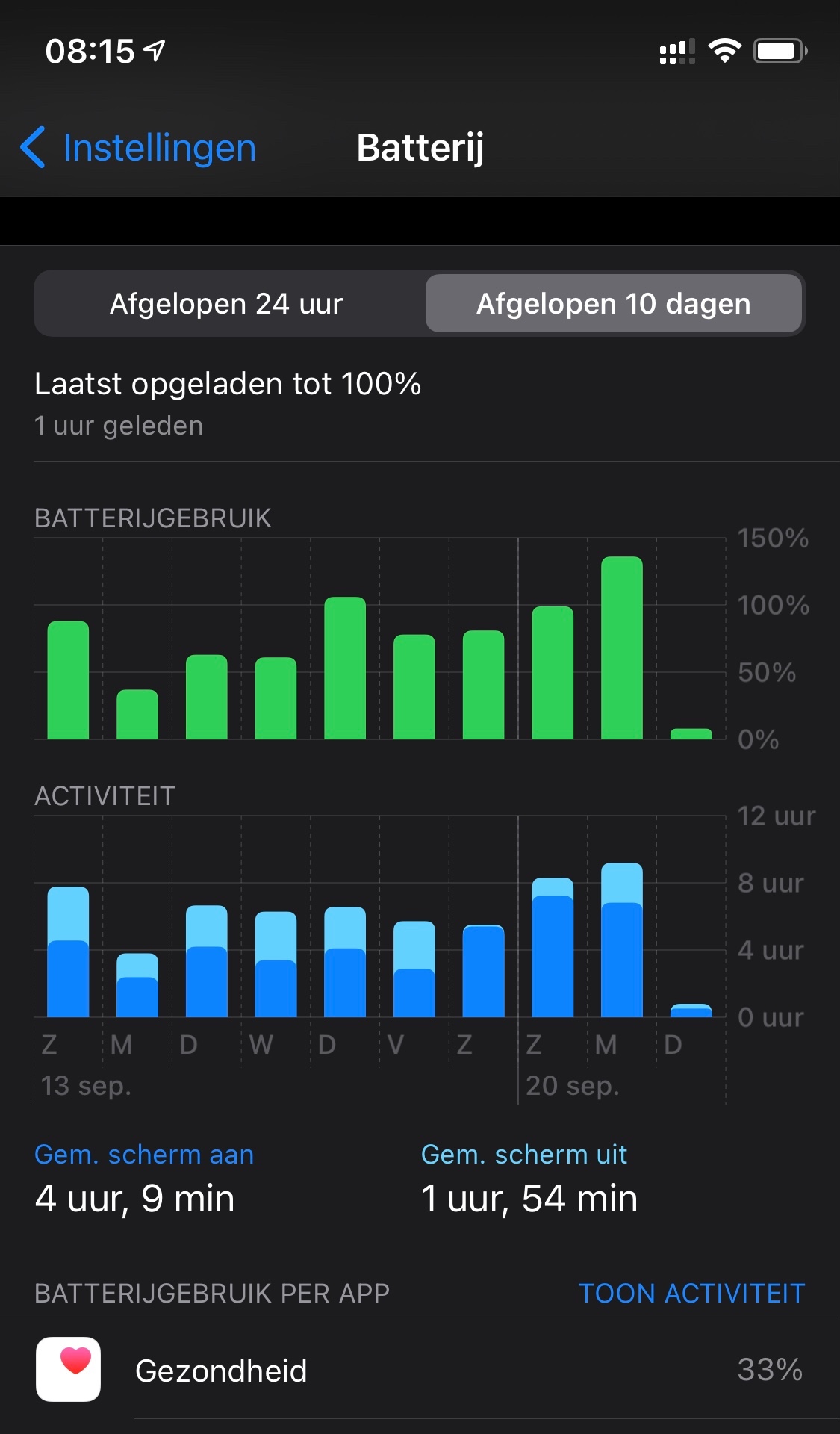Select the Afgelopen 10 dagen segment
This screenshot has height=1434, width=840.
tap(613, 304)
